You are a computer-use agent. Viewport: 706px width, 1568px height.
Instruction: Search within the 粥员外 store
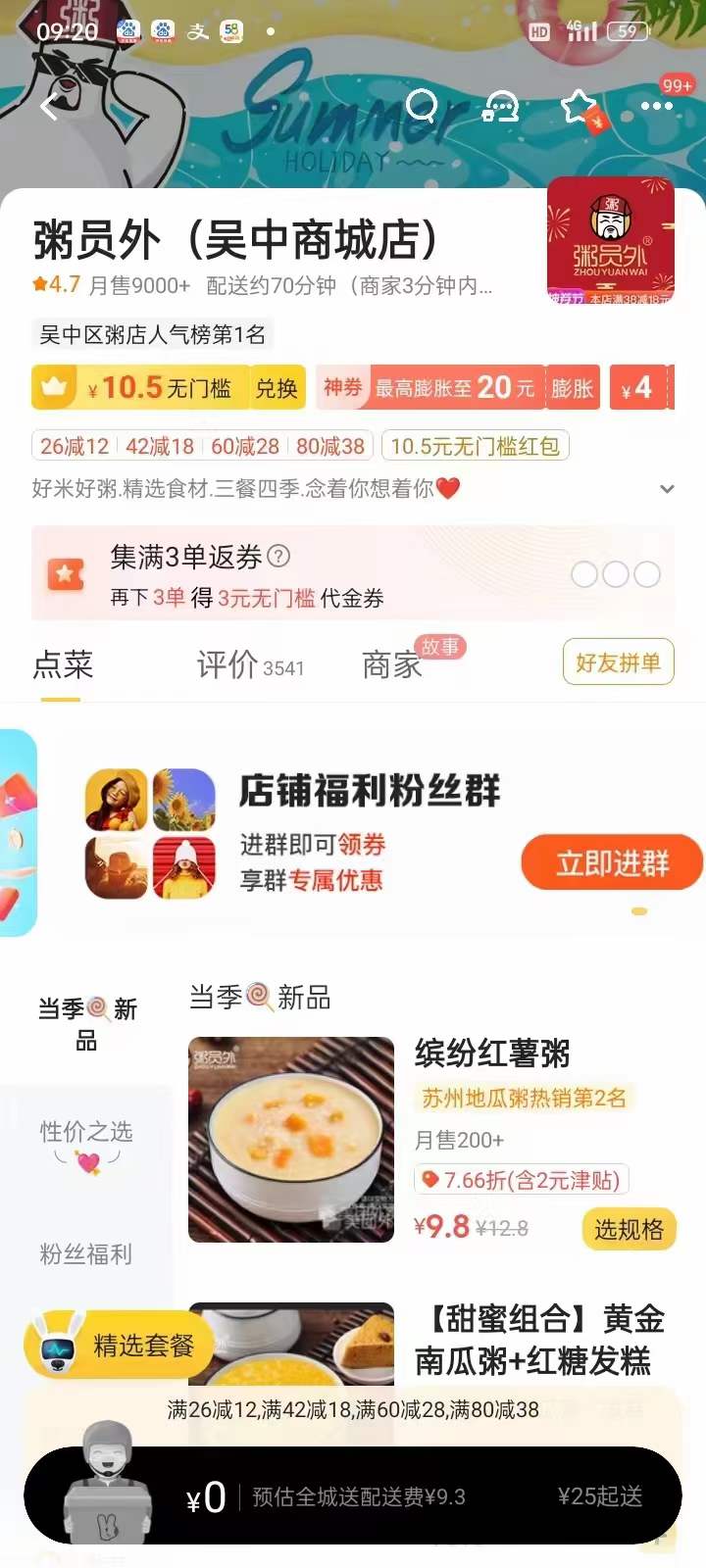coord(423,105)
